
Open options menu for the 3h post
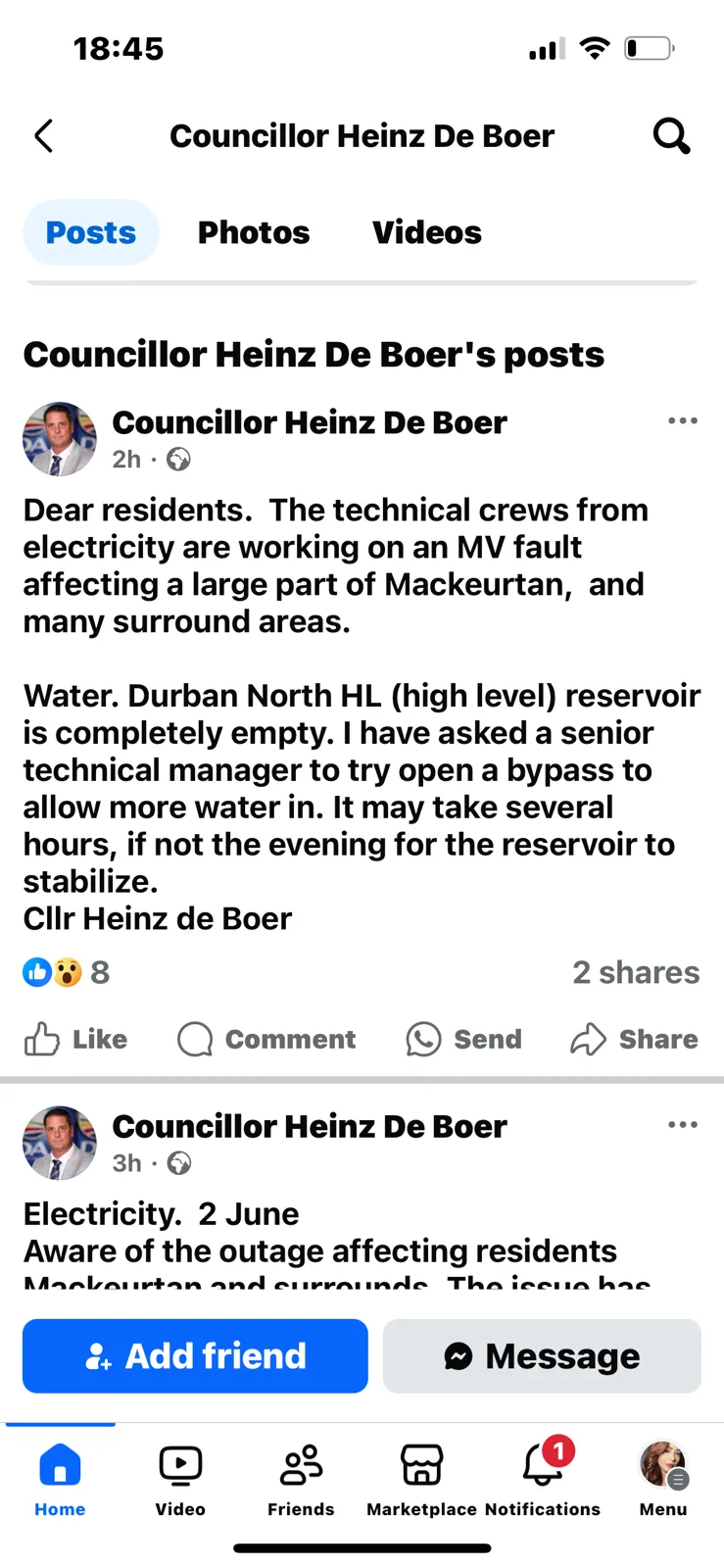(x=682, y=1125)
